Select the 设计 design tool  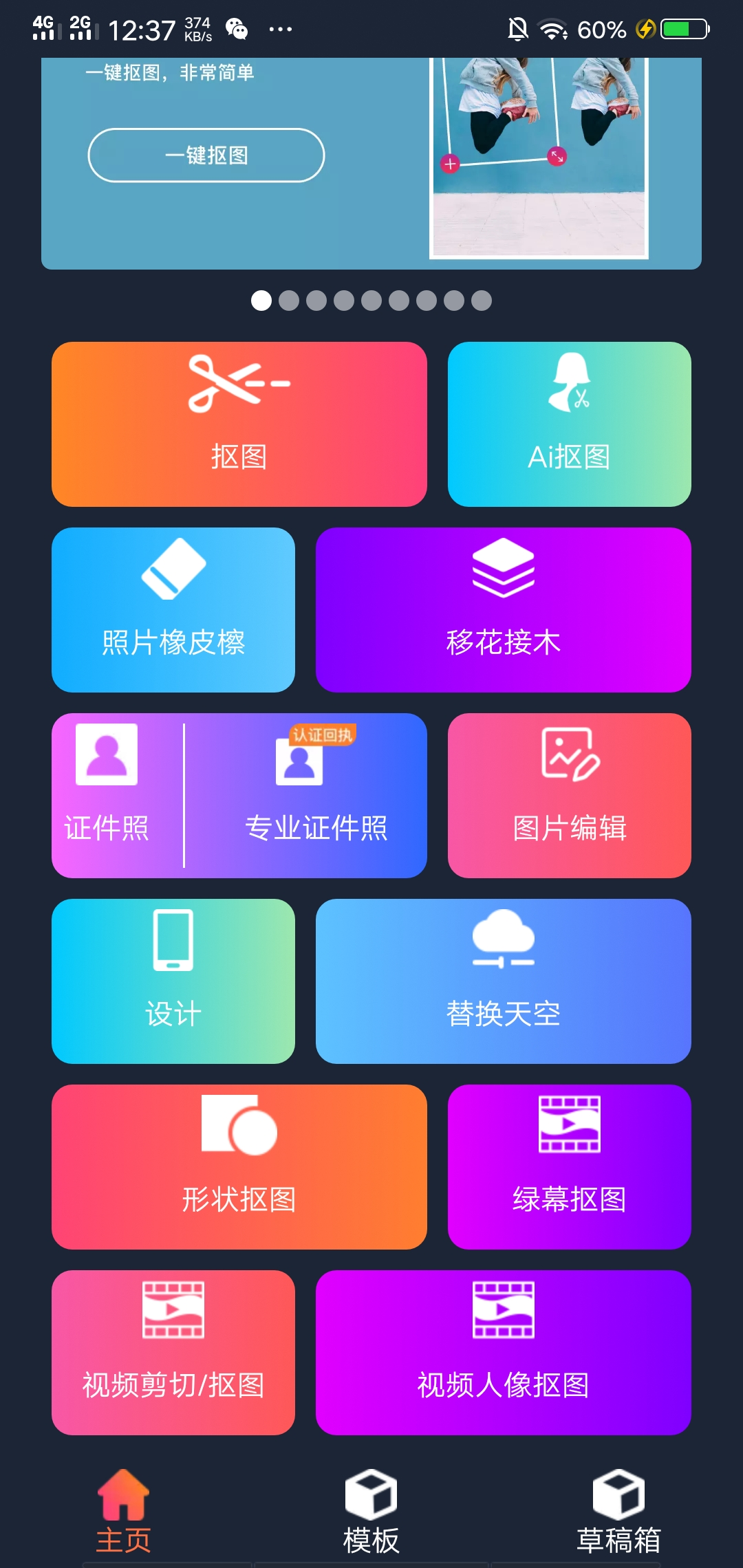click(x=173, y=983)
